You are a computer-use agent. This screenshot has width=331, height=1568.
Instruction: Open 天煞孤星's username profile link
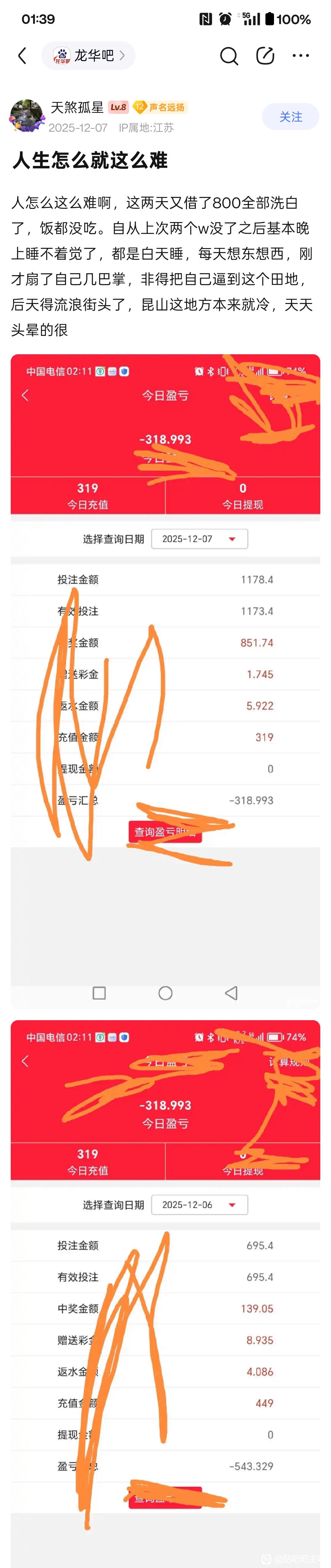[77, 108]
